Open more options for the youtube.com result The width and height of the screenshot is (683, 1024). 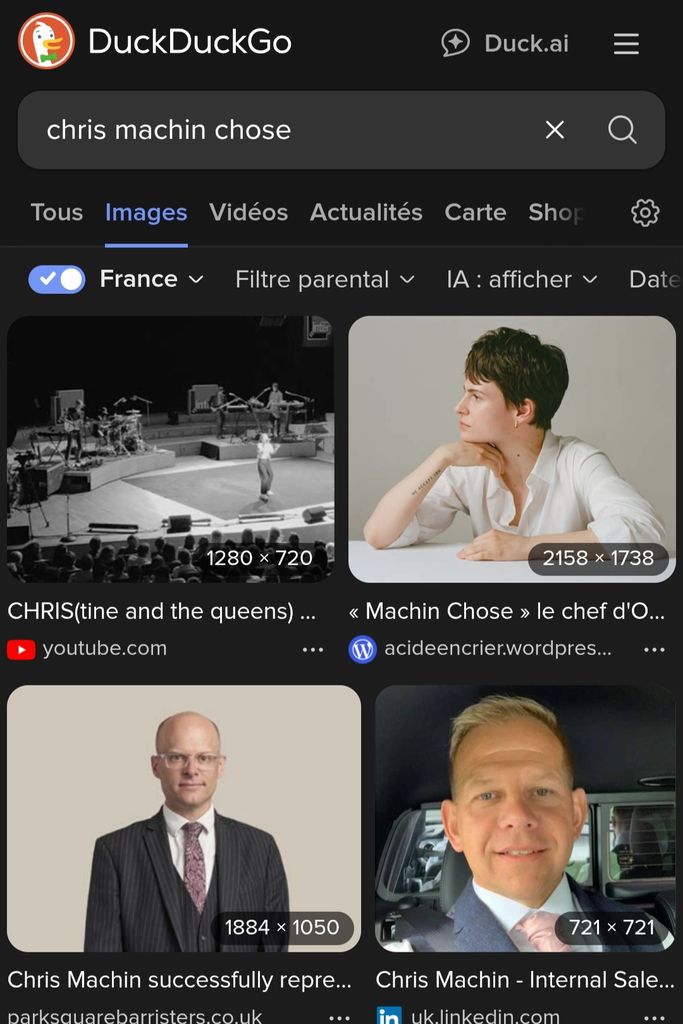(313, 649)
